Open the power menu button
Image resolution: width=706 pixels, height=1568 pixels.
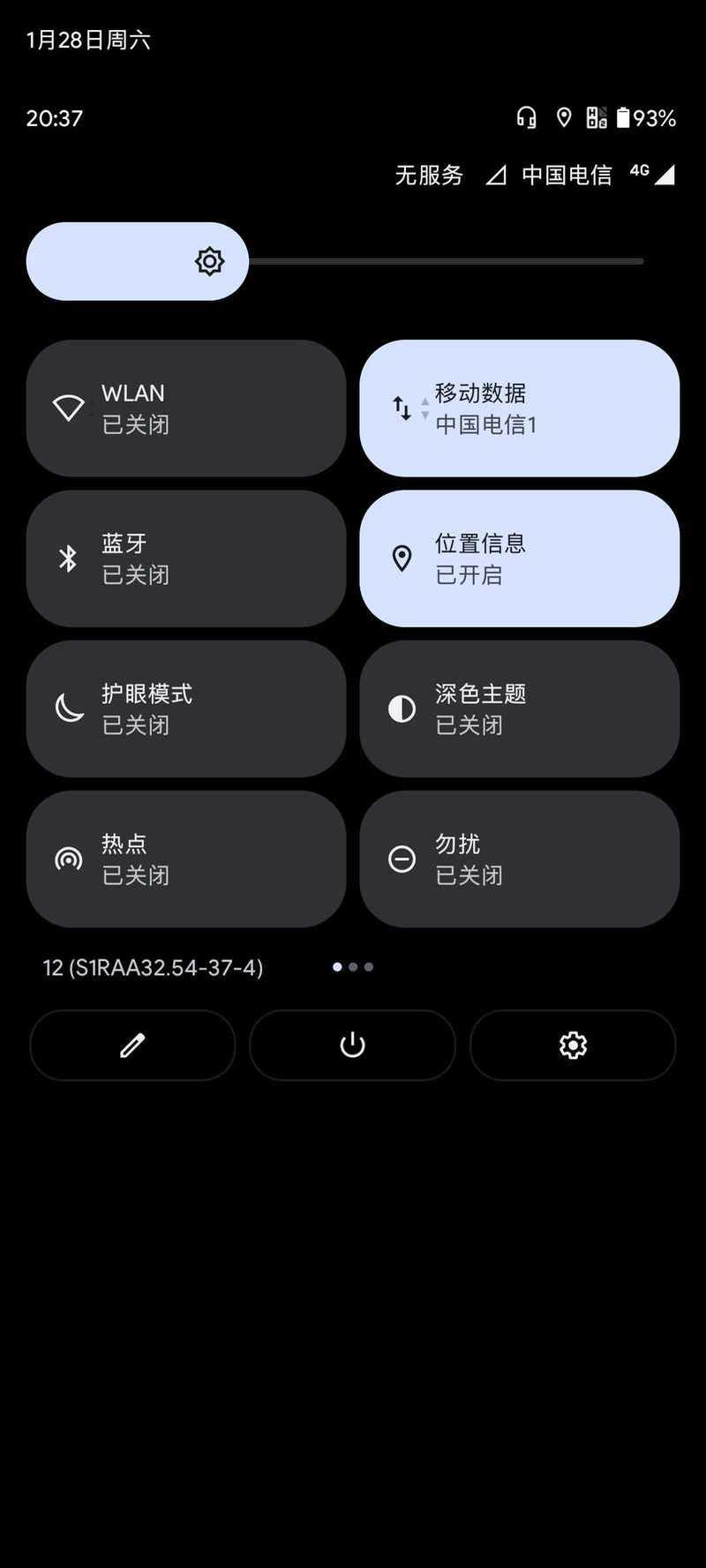click(x=352, y=1046)
